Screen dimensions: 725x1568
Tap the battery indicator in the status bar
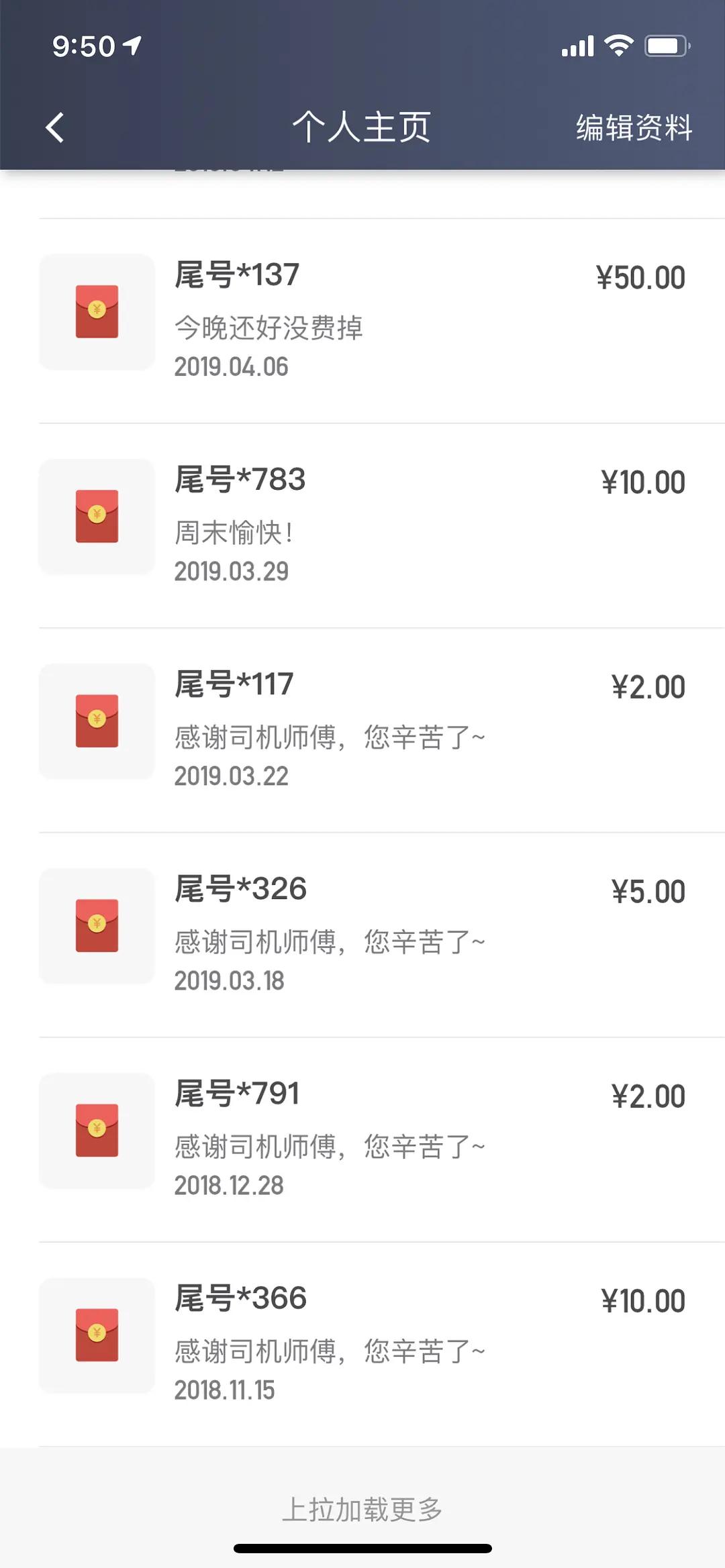[x=665, y=45]
